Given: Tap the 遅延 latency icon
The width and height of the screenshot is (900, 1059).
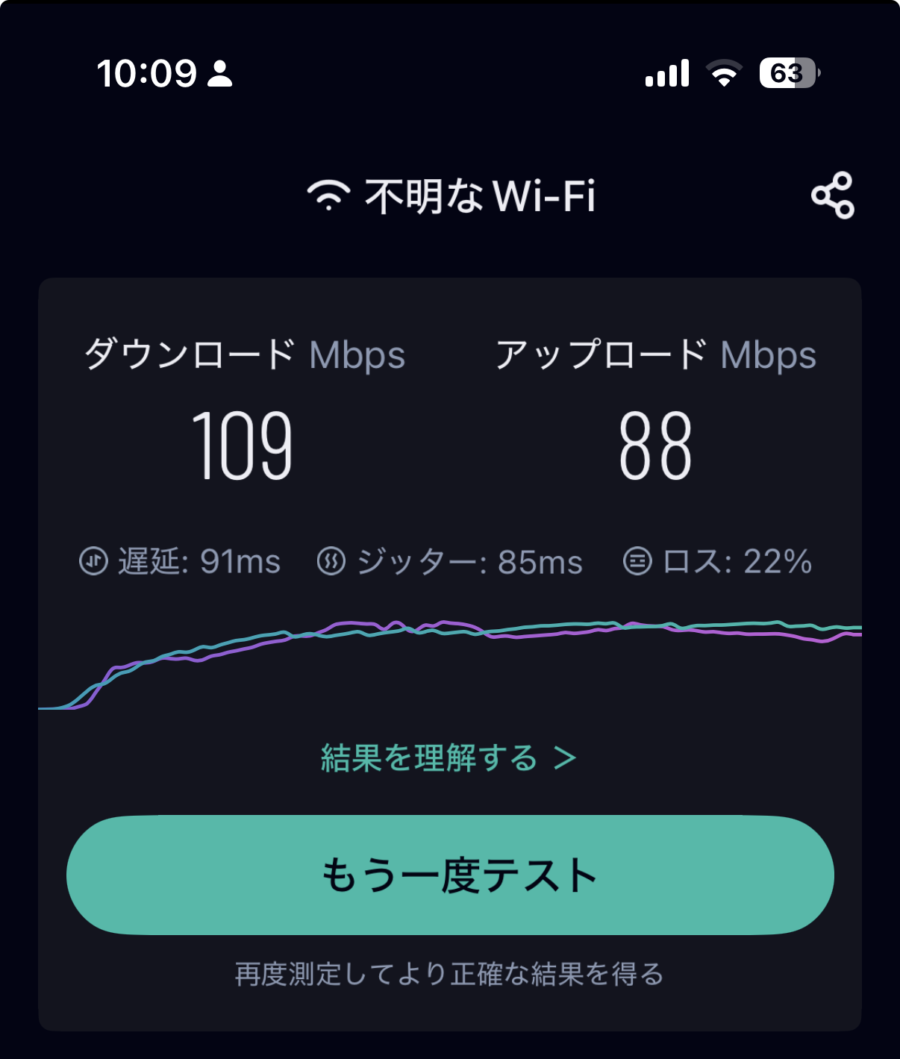Looking at the screenshot, I should click(x=93, y=562).
